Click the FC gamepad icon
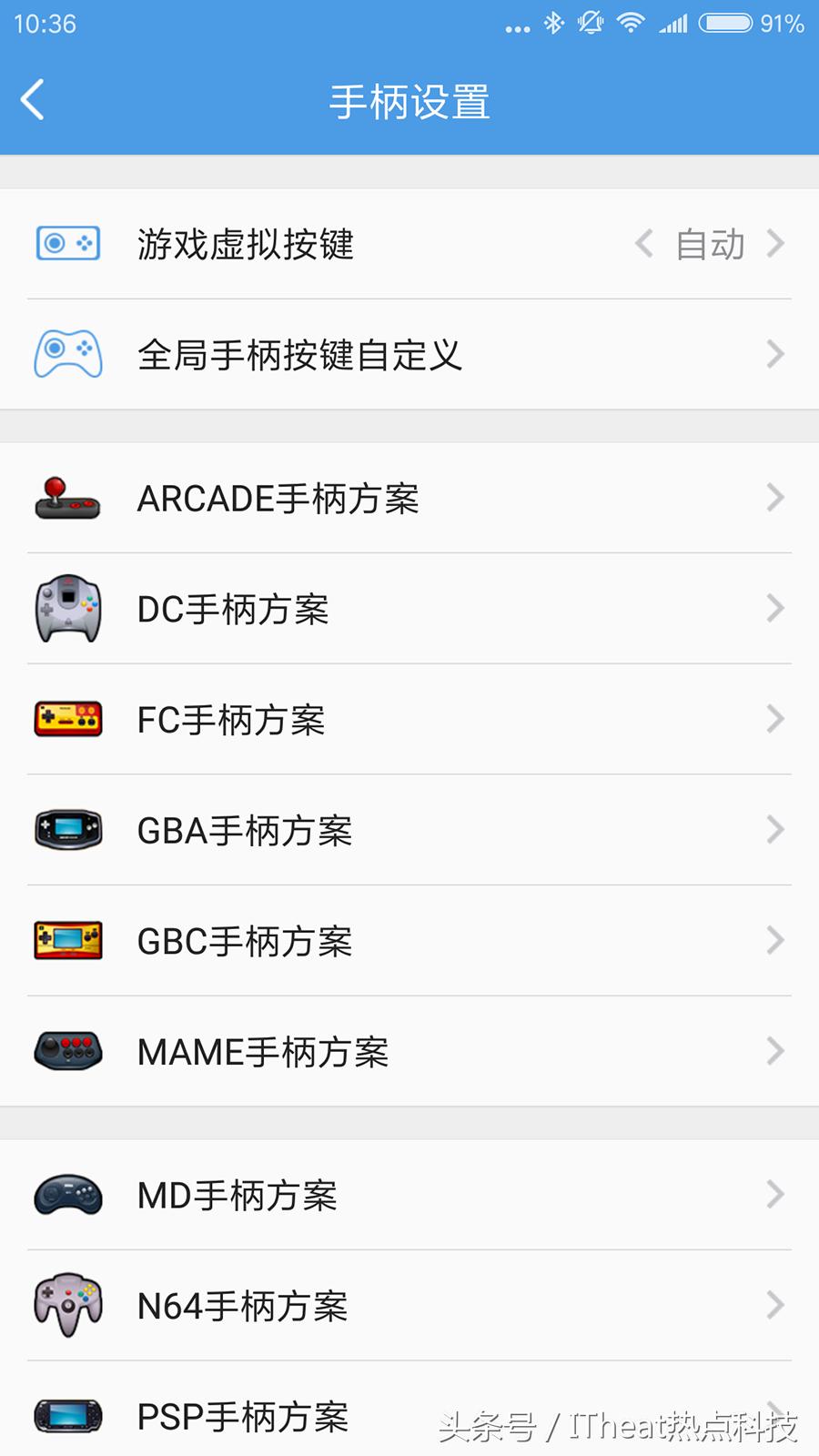 point(67,719)
